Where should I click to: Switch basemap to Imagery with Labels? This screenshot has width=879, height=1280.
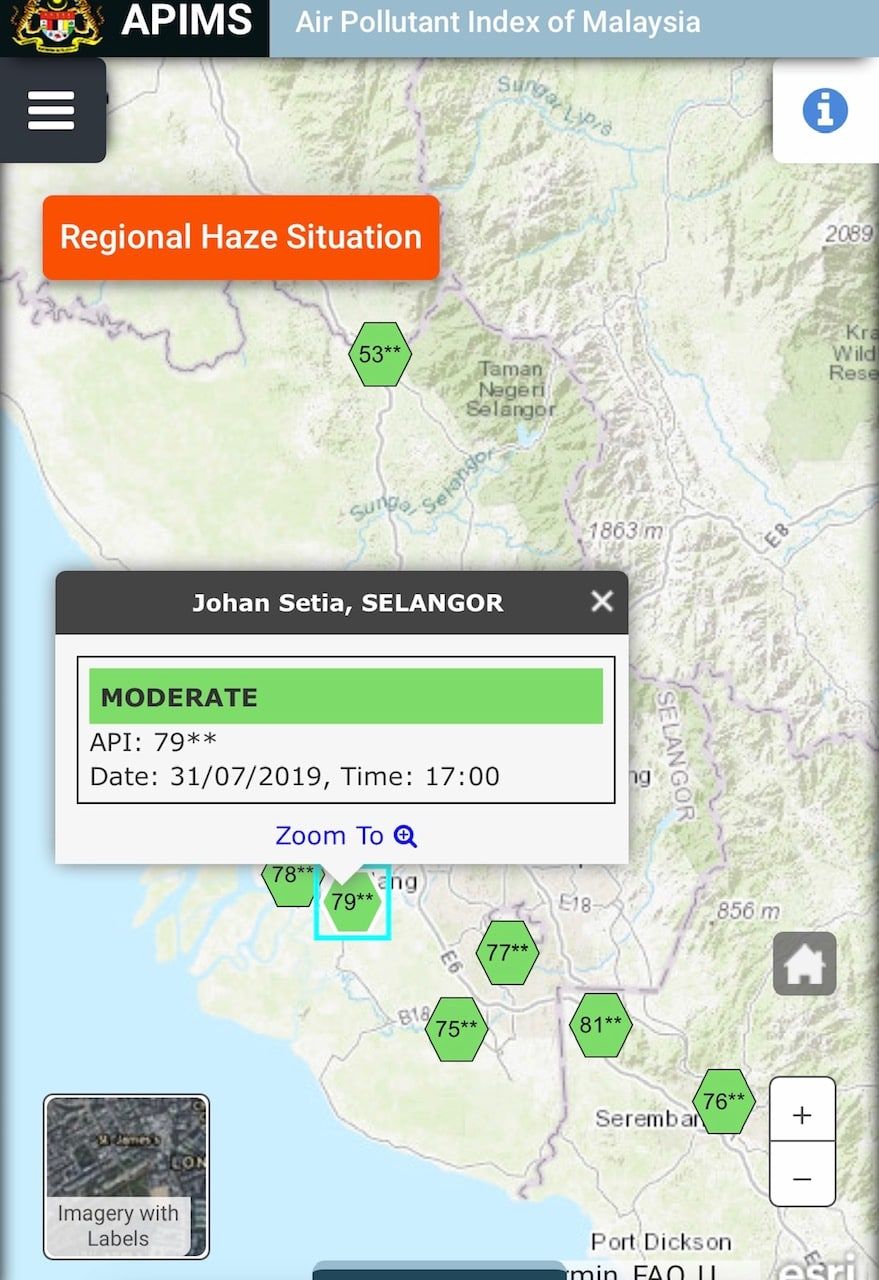click(126, 1176)
